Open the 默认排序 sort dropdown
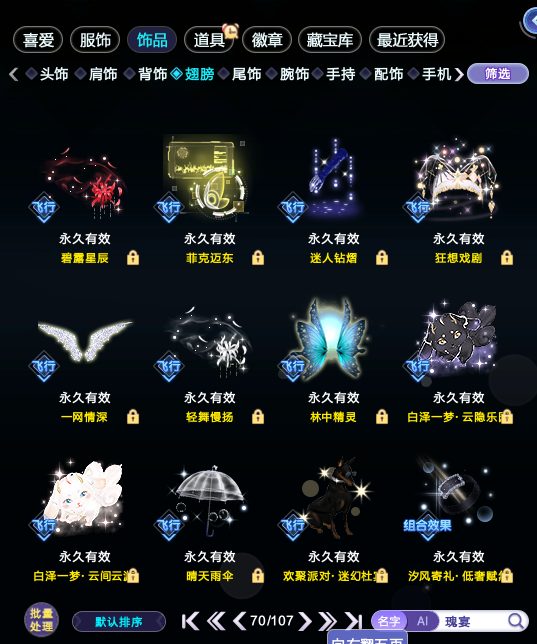 [x=119, y=621]
